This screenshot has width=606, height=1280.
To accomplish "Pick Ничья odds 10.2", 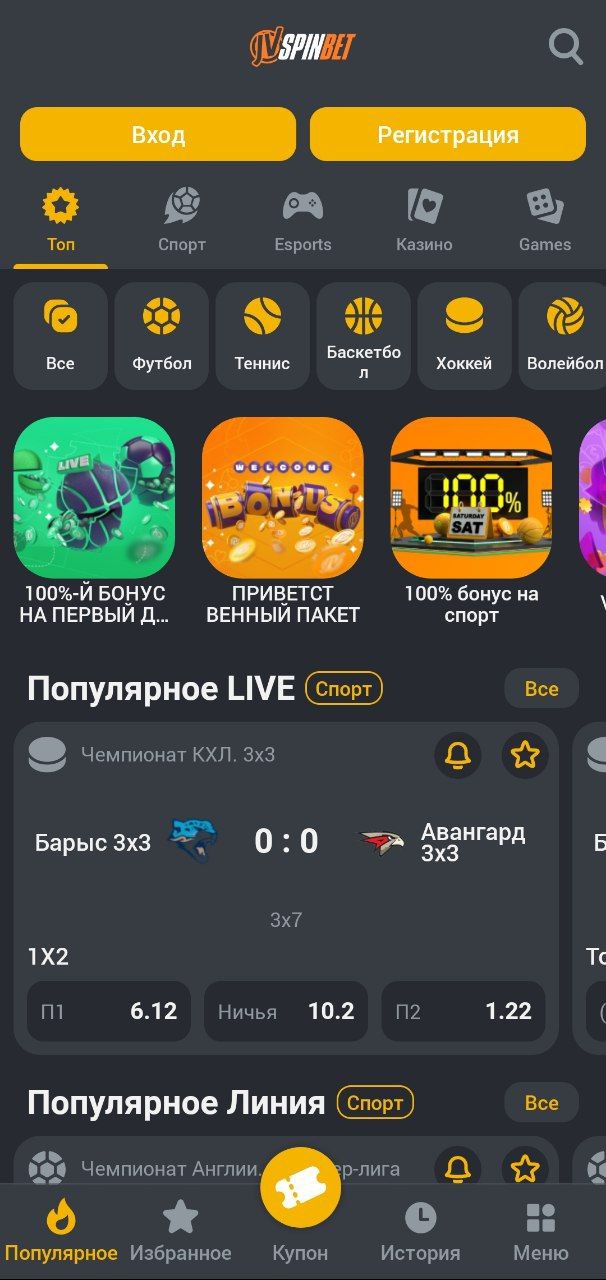I will pos(286,1011).
